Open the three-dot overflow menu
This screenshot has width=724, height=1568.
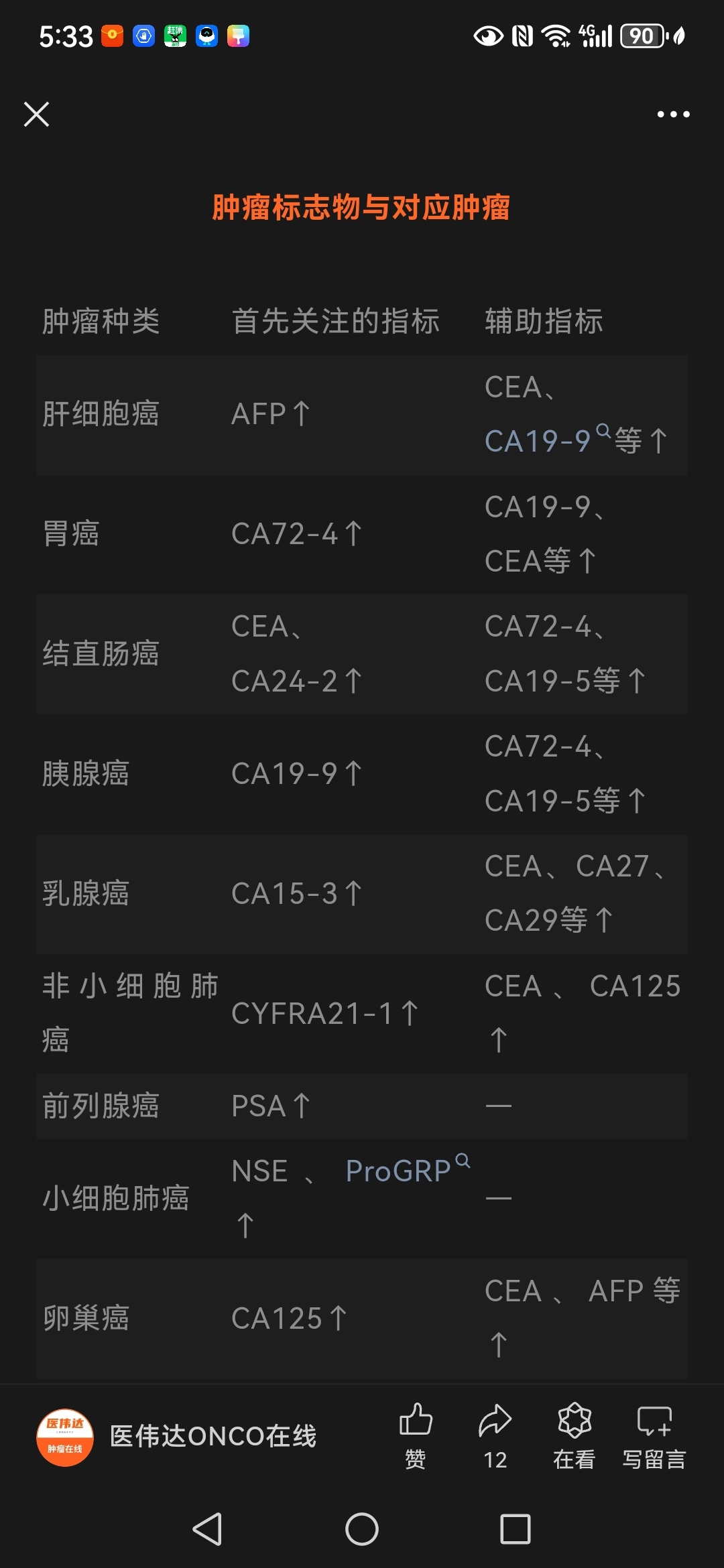coord(673,115)
